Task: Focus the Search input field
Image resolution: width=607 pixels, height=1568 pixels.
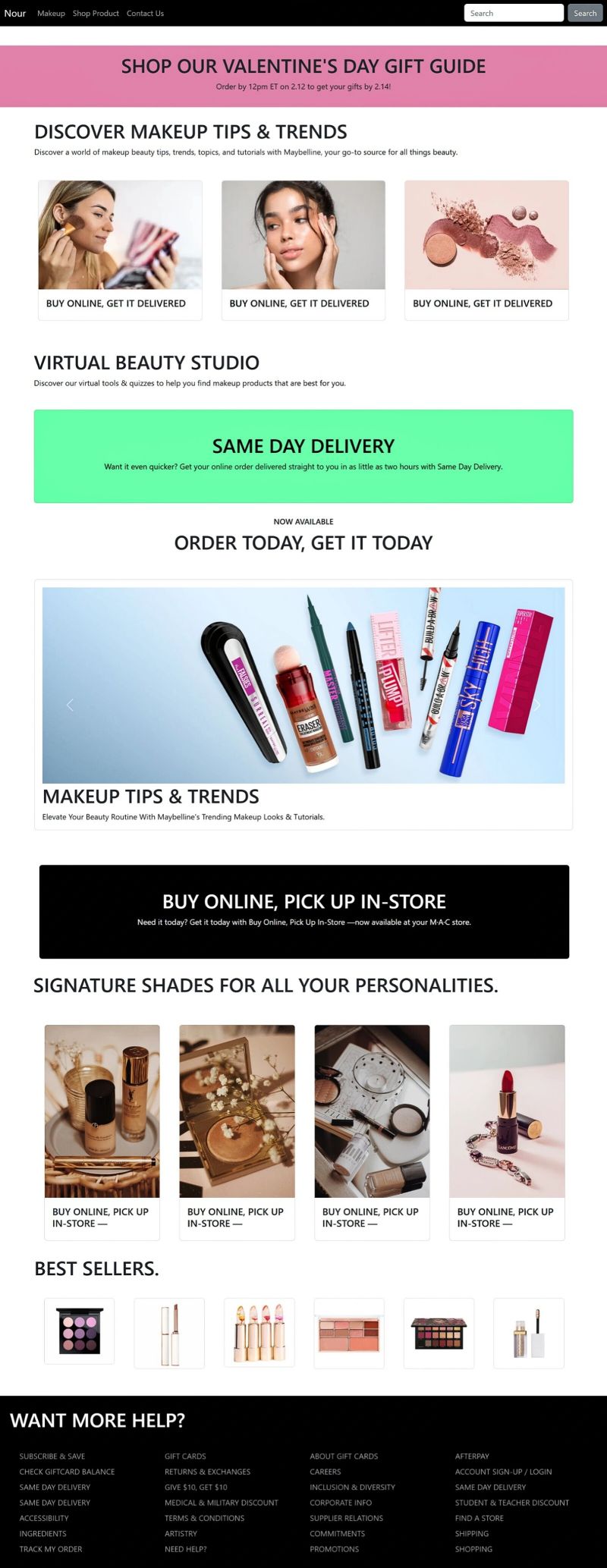Action: [x=513, y=13]
